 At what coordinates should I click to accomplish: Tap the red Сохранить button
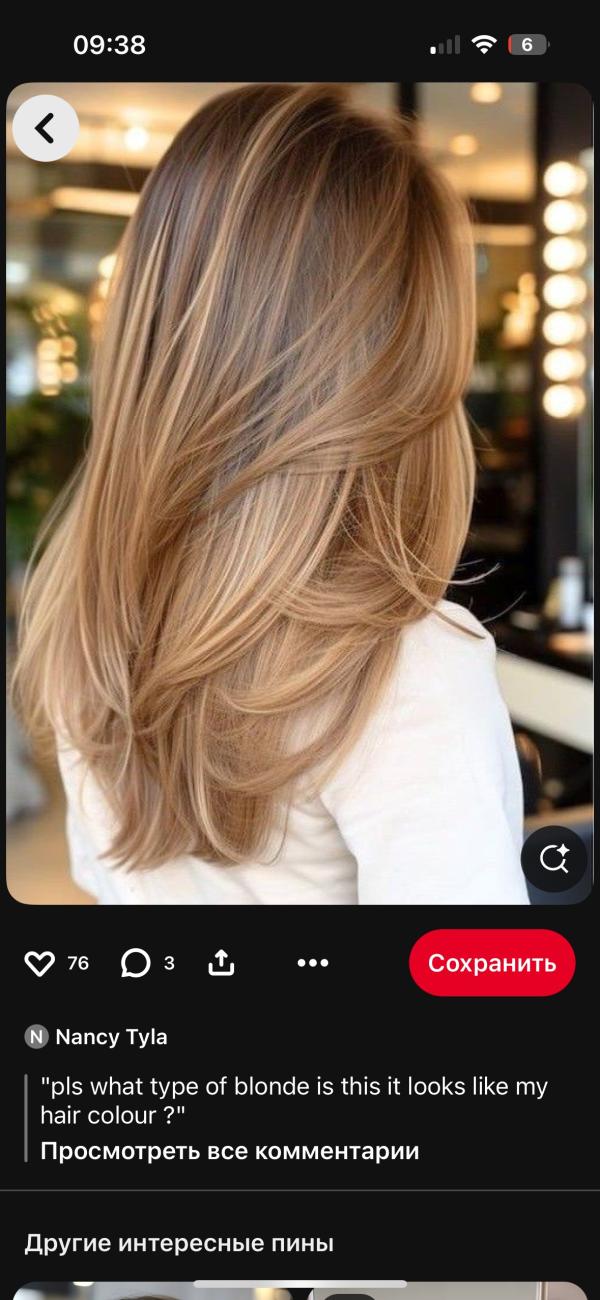[492, 963]
